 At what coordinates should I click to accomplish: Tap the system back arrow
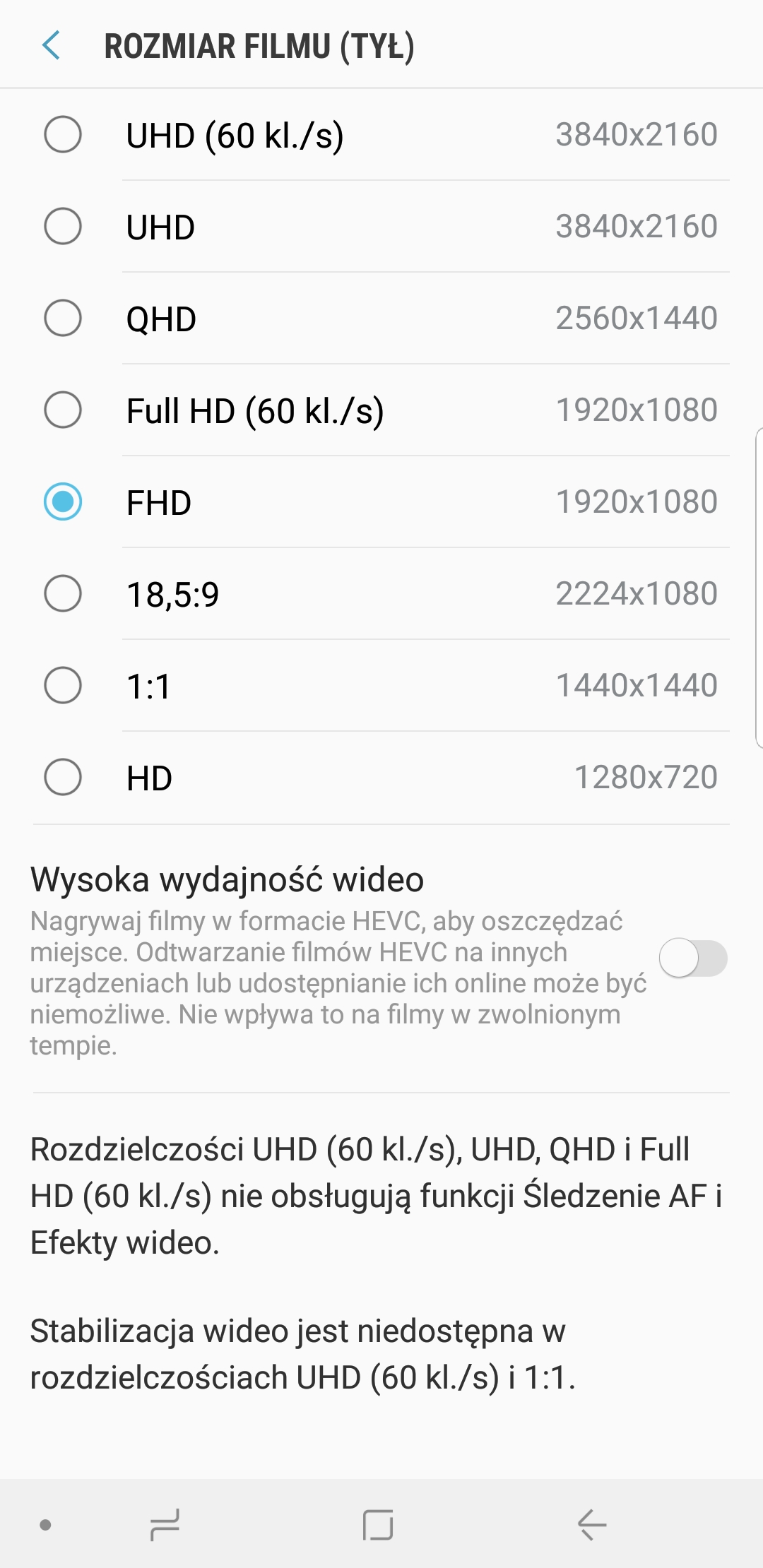(x=592, y=1525)
